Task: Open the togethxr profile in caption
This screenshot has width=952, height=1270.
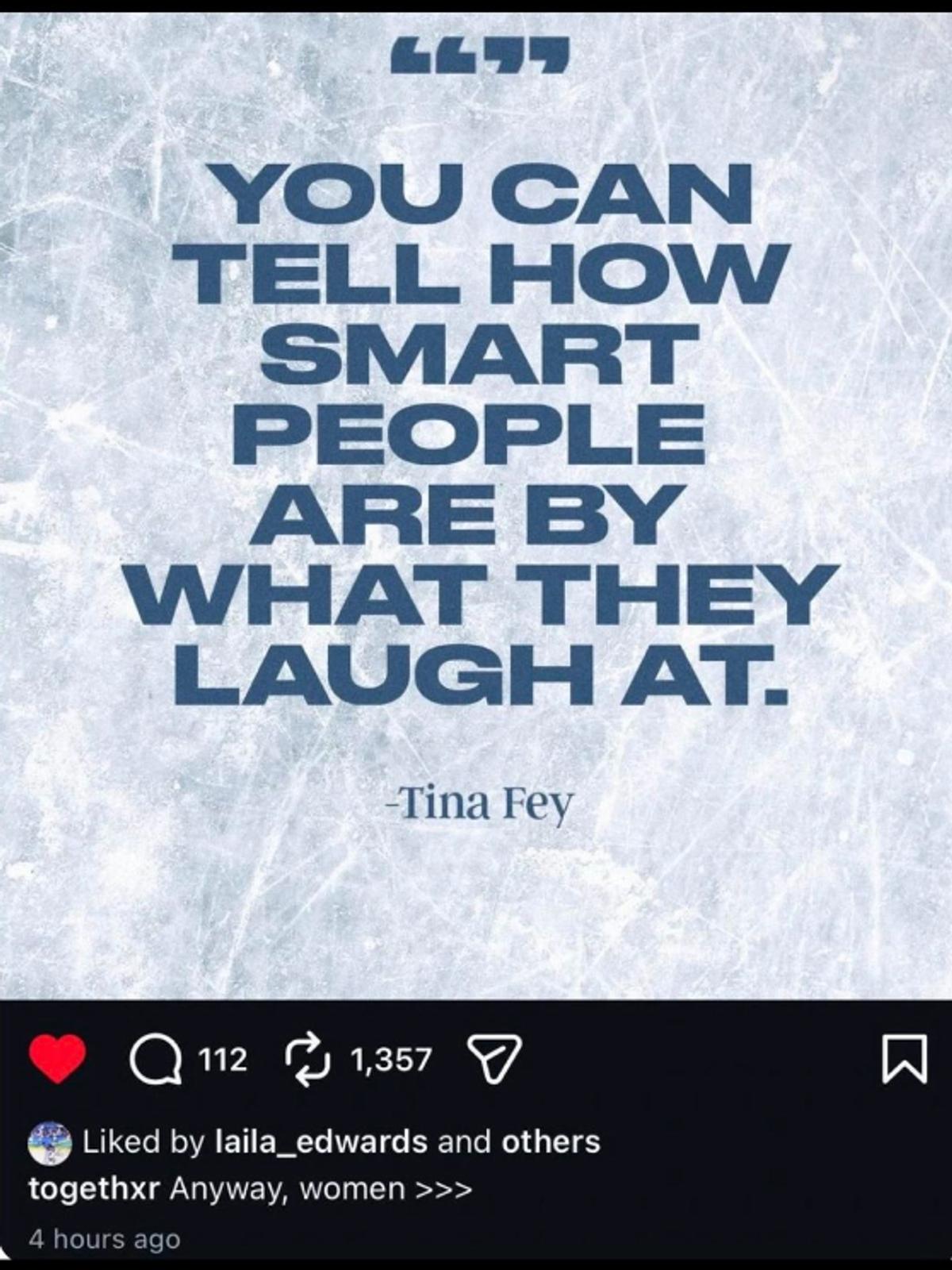Action: (x=94, y=1189)
